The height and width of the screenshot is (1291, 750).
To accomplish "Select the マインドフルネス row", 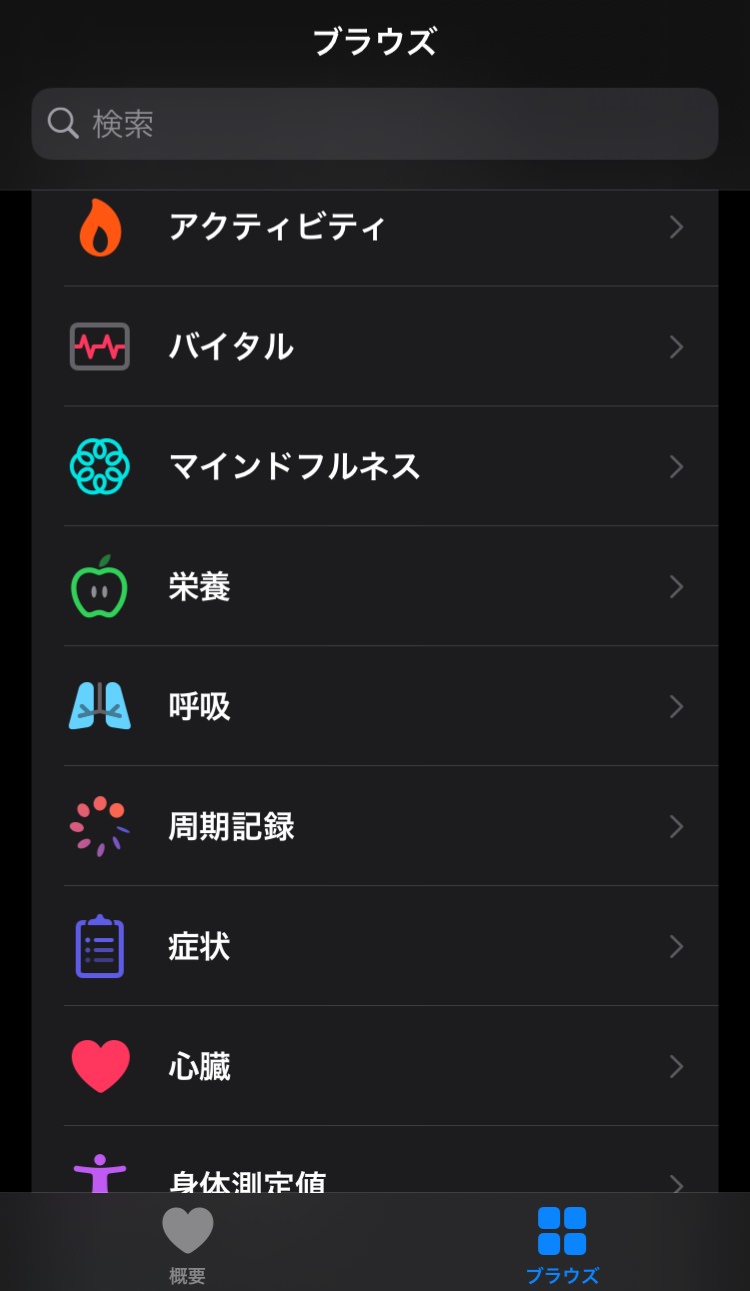I will pyautogui.click(x=375, y=467).
